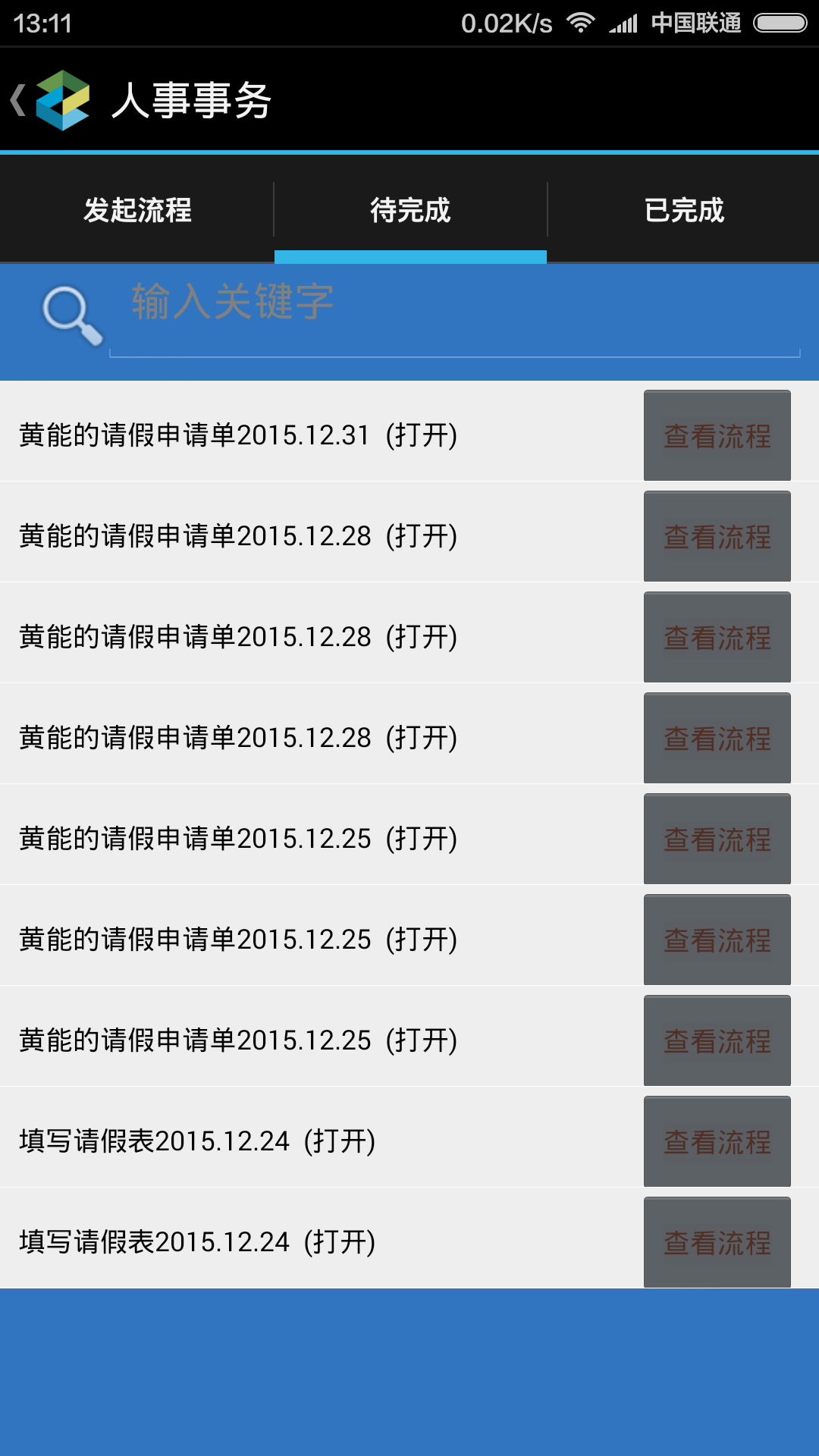Click 查看流程 for 填写请假表2015.12.24
Image resolution: width=819 pixels, height=1456 pixels.
tap(717, 1142)
